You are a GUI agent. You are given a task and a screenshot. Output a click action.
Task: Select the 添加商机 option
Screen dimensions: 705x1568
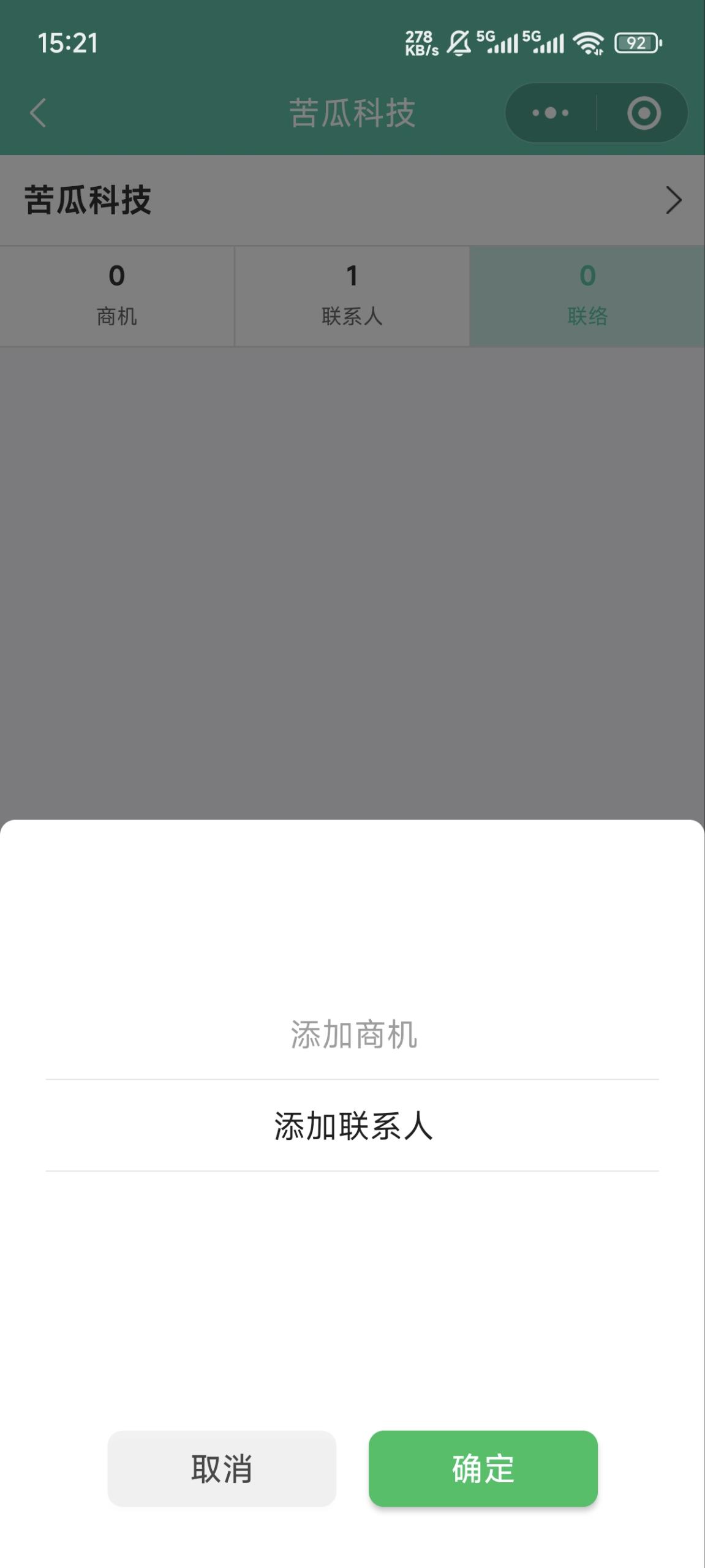tap(353, 1035)
